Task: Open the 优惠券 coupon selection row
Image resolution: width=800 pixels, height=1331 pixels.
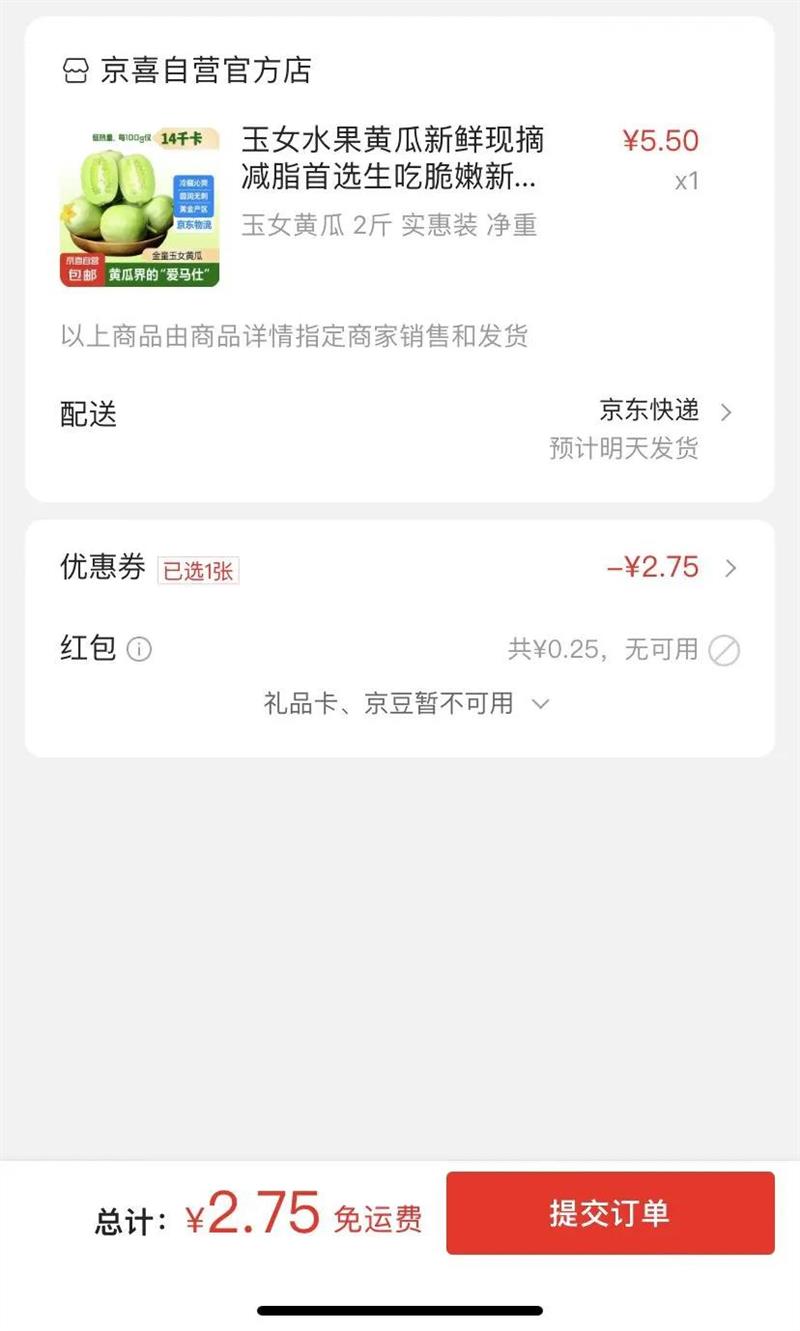Action: 400,569
